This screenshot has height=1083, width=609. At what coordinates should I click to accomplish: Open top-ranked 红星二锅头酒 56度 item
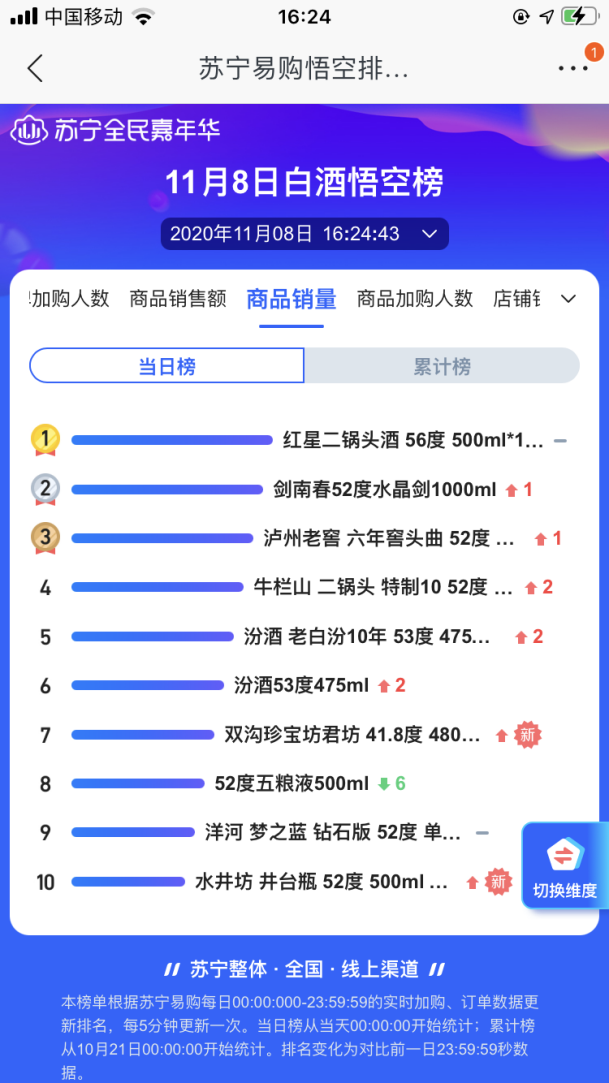point(413,440)
